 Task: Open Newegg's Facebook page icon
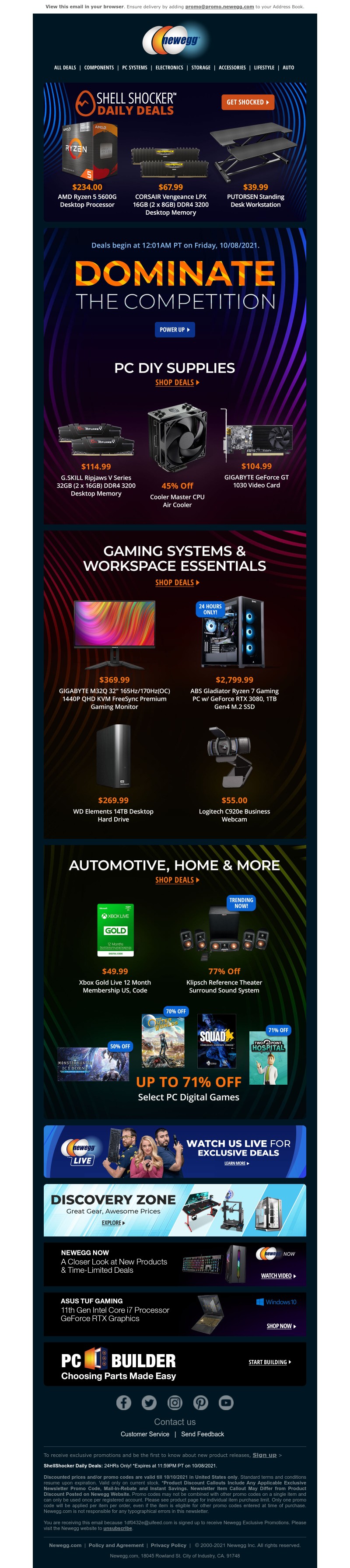coord(123,1402)
